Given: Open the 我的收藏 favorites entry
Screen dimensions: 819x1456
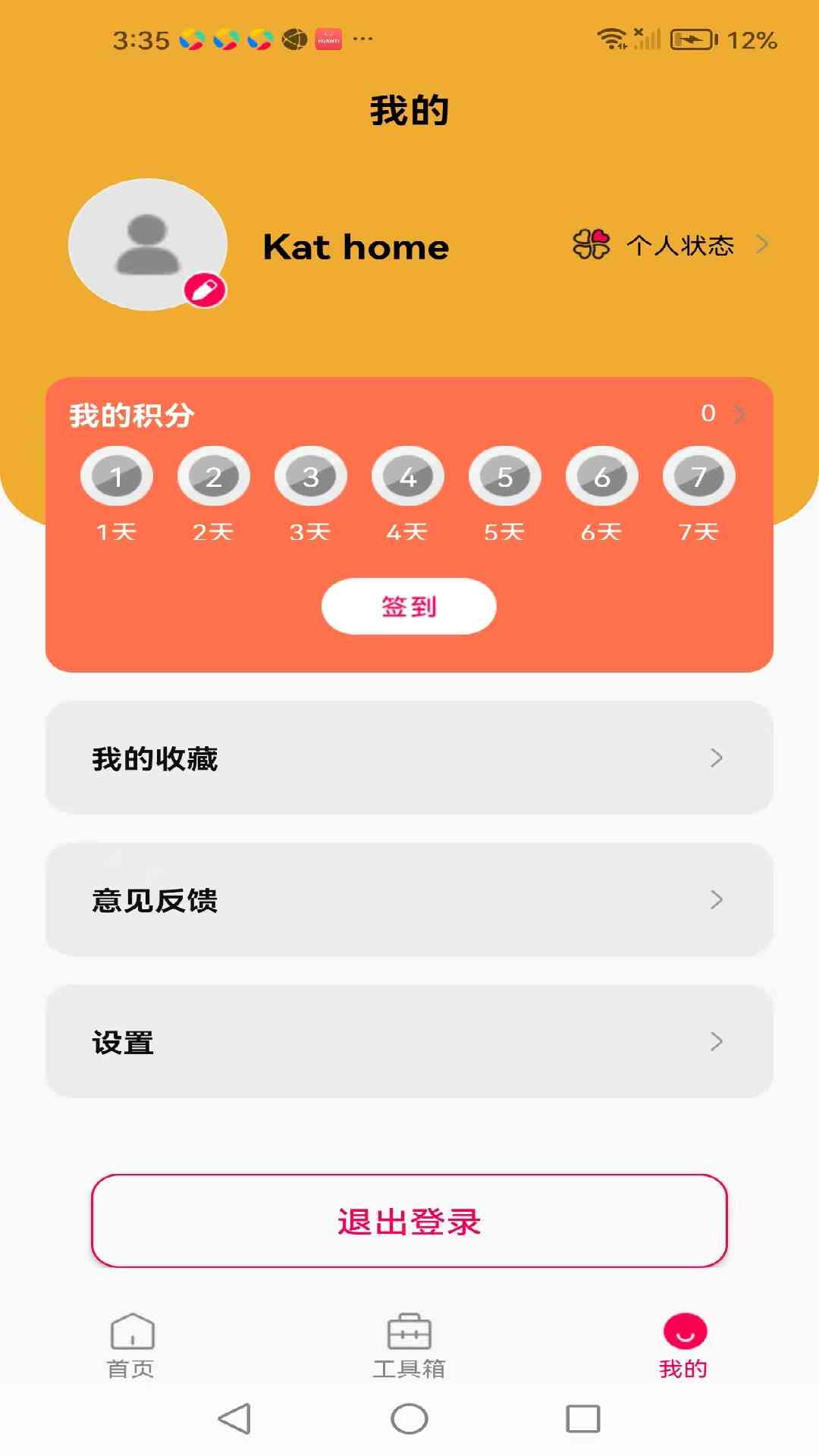Looking at the screenshot, I should pyautogui.click(x=409, y=758).
